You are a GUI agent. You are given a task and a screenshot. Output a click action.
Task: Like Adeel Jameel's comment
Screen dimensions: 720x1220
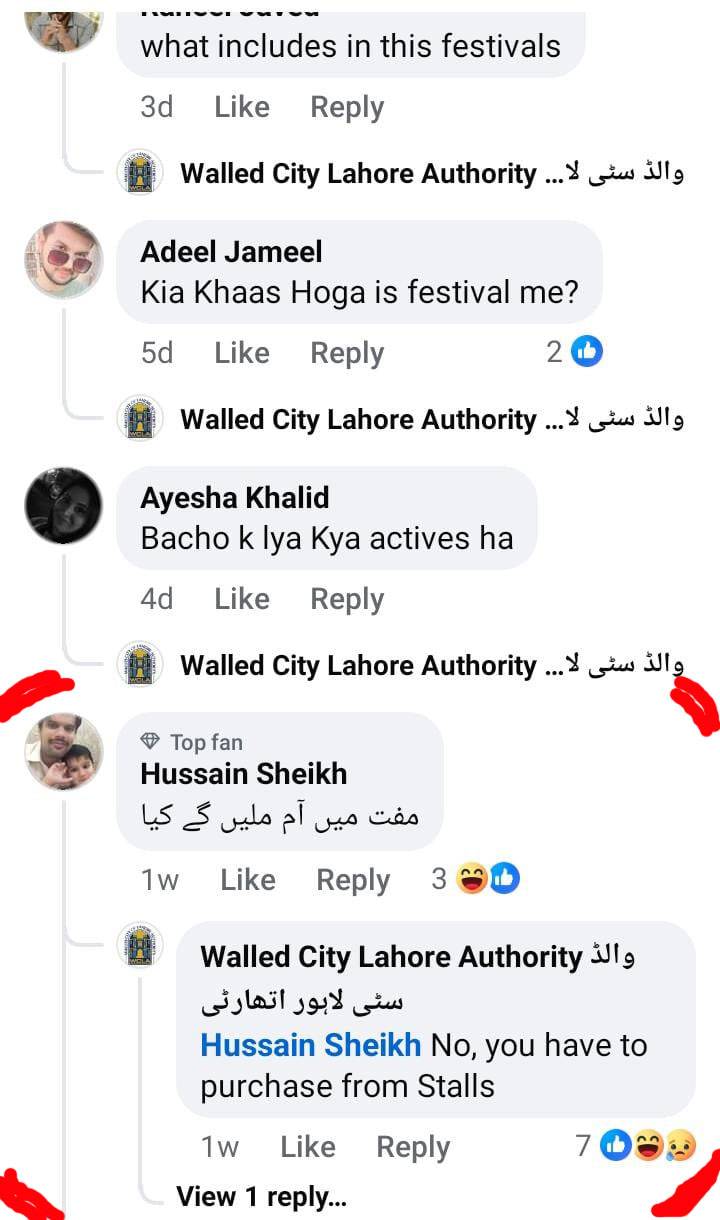coord(242,353)
